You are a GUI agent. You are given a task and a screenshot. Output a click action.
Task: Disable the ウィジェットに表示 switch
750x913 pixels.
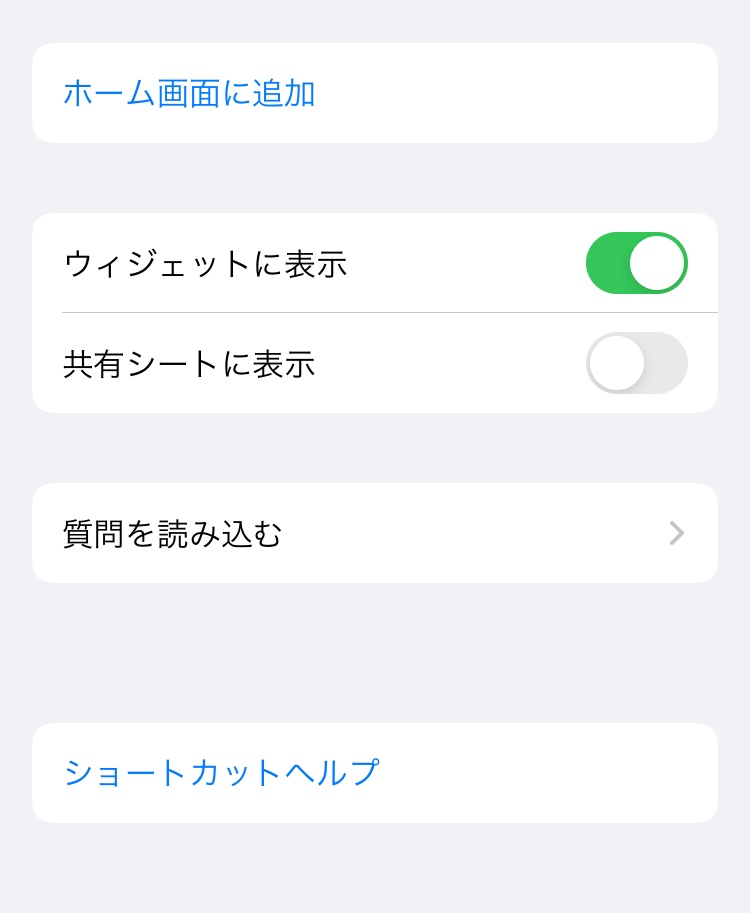point(636,263)
